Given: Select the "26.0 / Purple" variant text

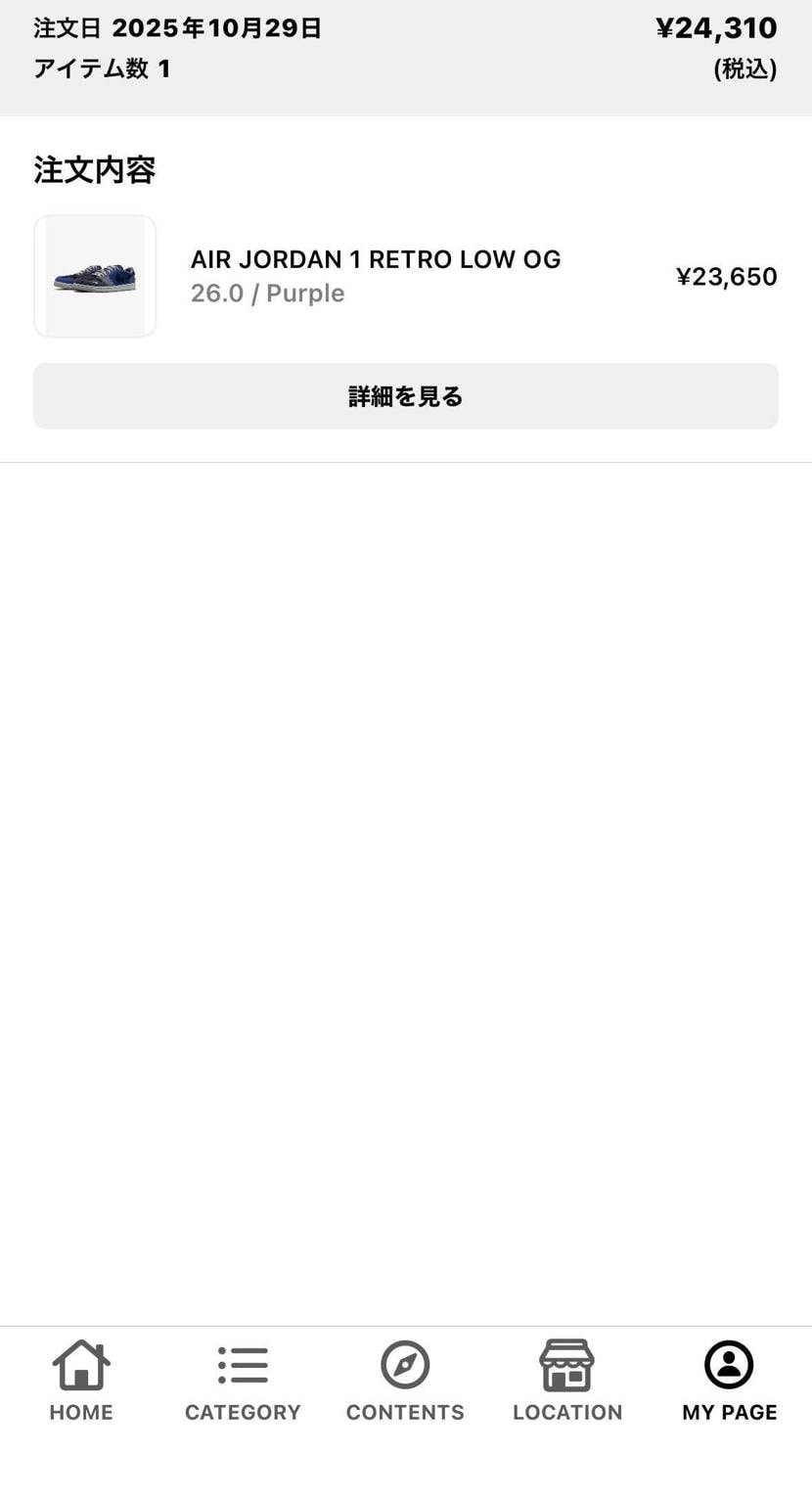Looking at the screenshot, I should pos(267,292).
